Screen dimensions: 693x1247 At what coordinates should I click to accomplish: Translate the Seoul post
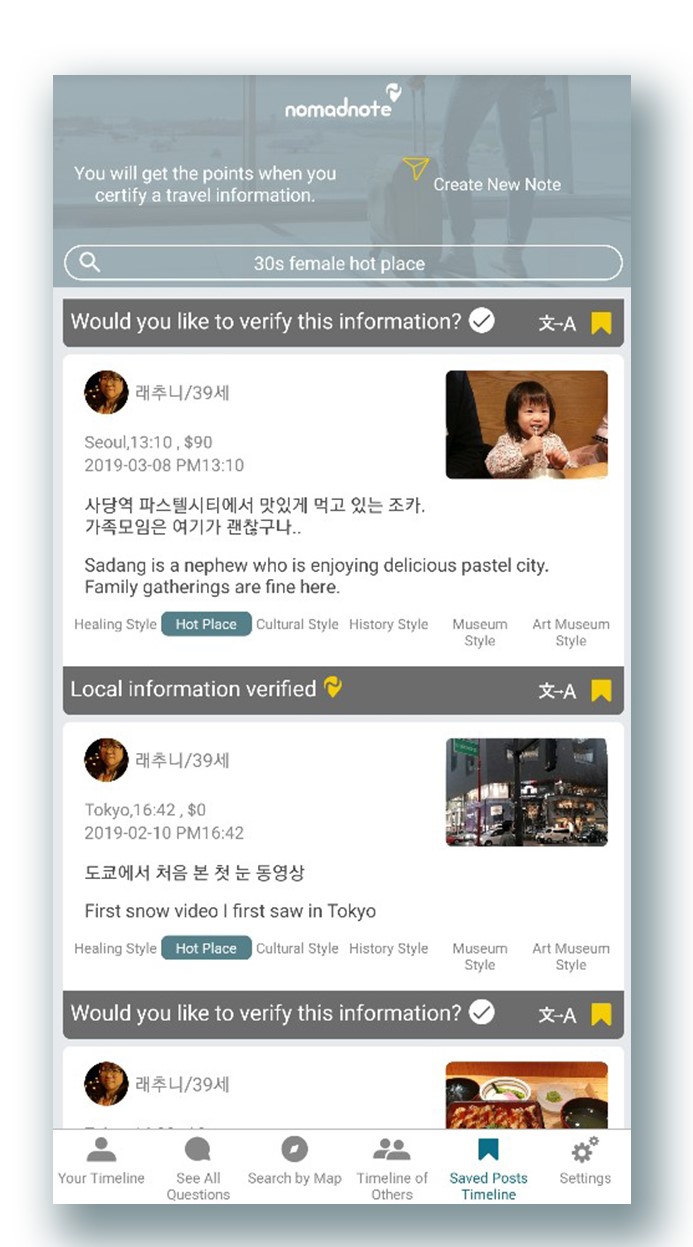coord(557,323)
